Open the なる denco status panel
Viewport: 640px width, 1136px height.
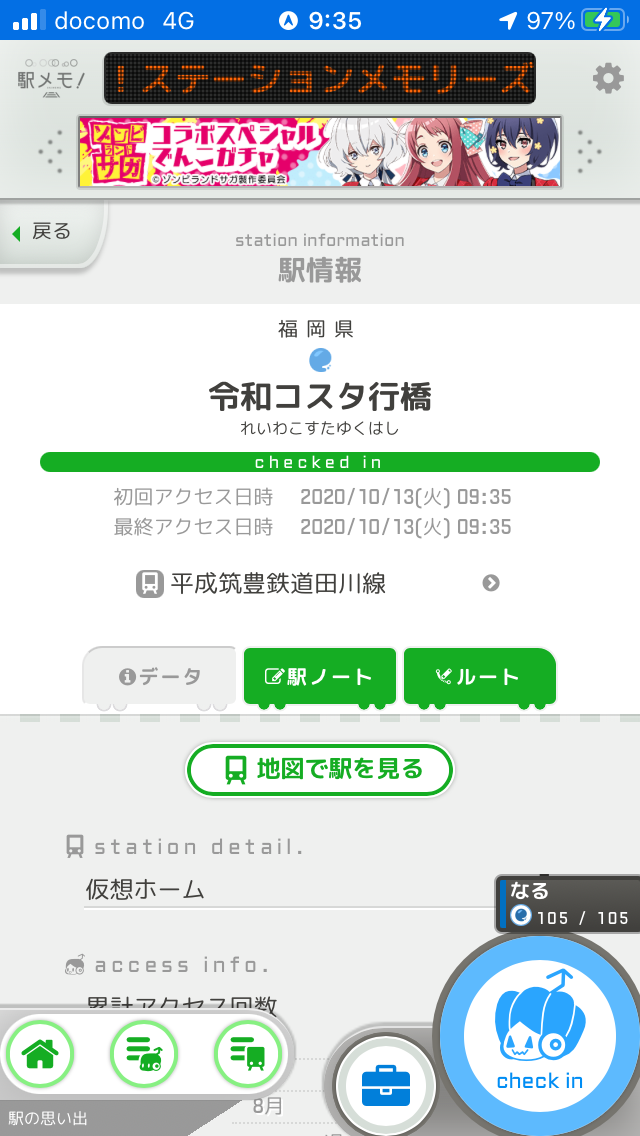point(568,904)
